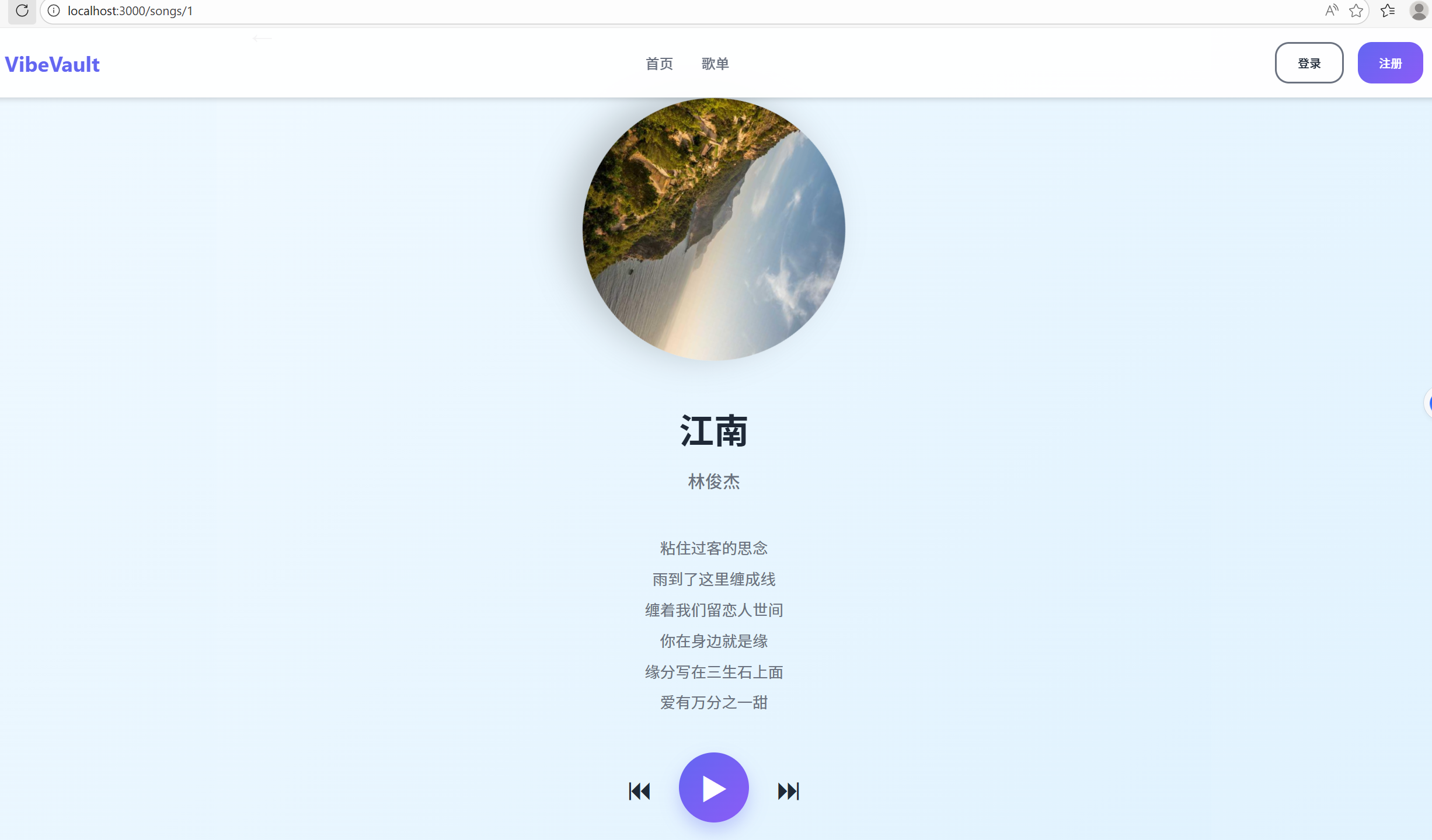Bookmark this page with the star icon
This screenshot has height=840, width=1432.
tap(1356, 11)
